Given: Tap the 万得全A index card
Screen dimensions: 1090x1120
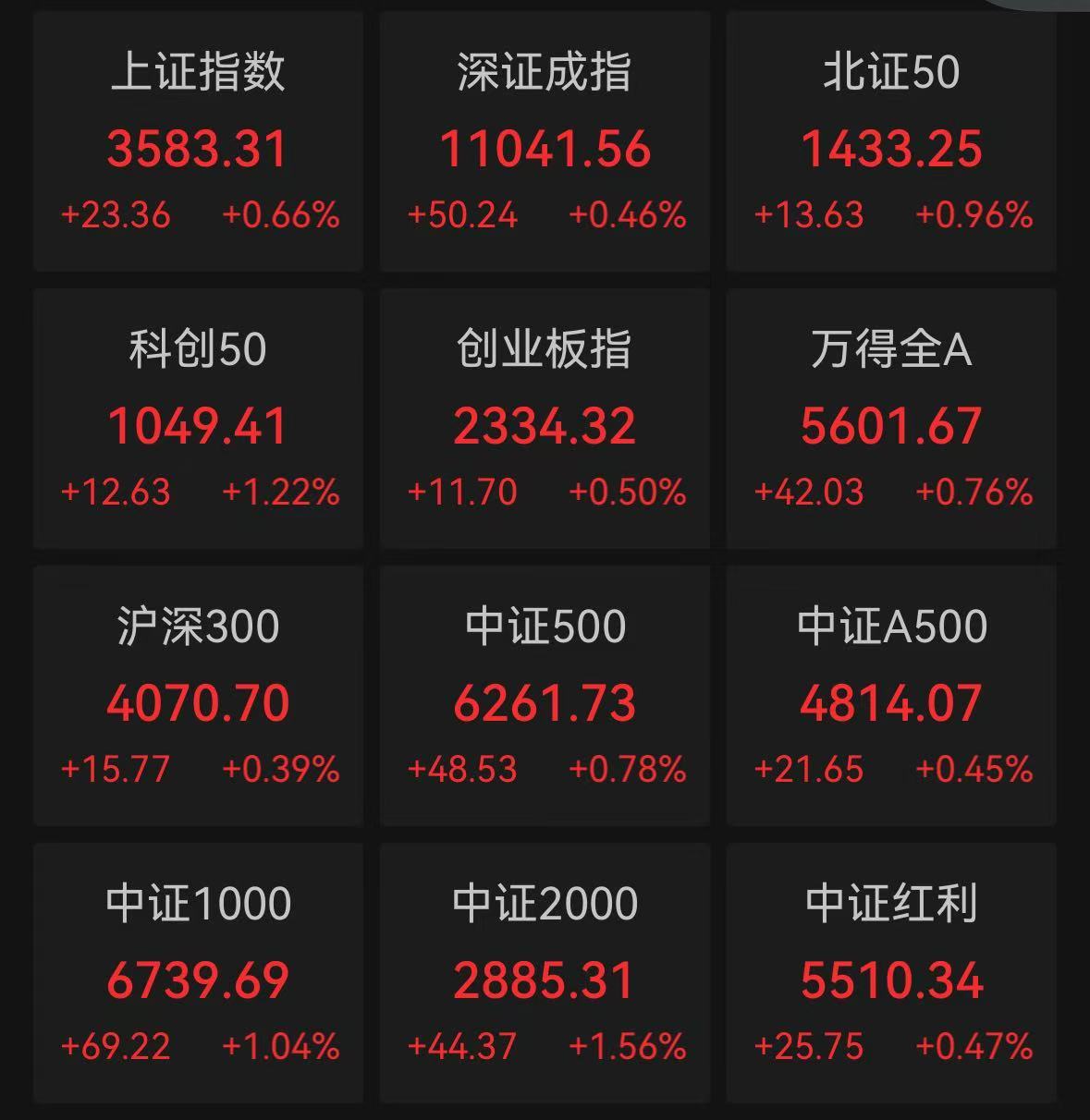Looking at the screenshot, I should (x=891, y=419).
